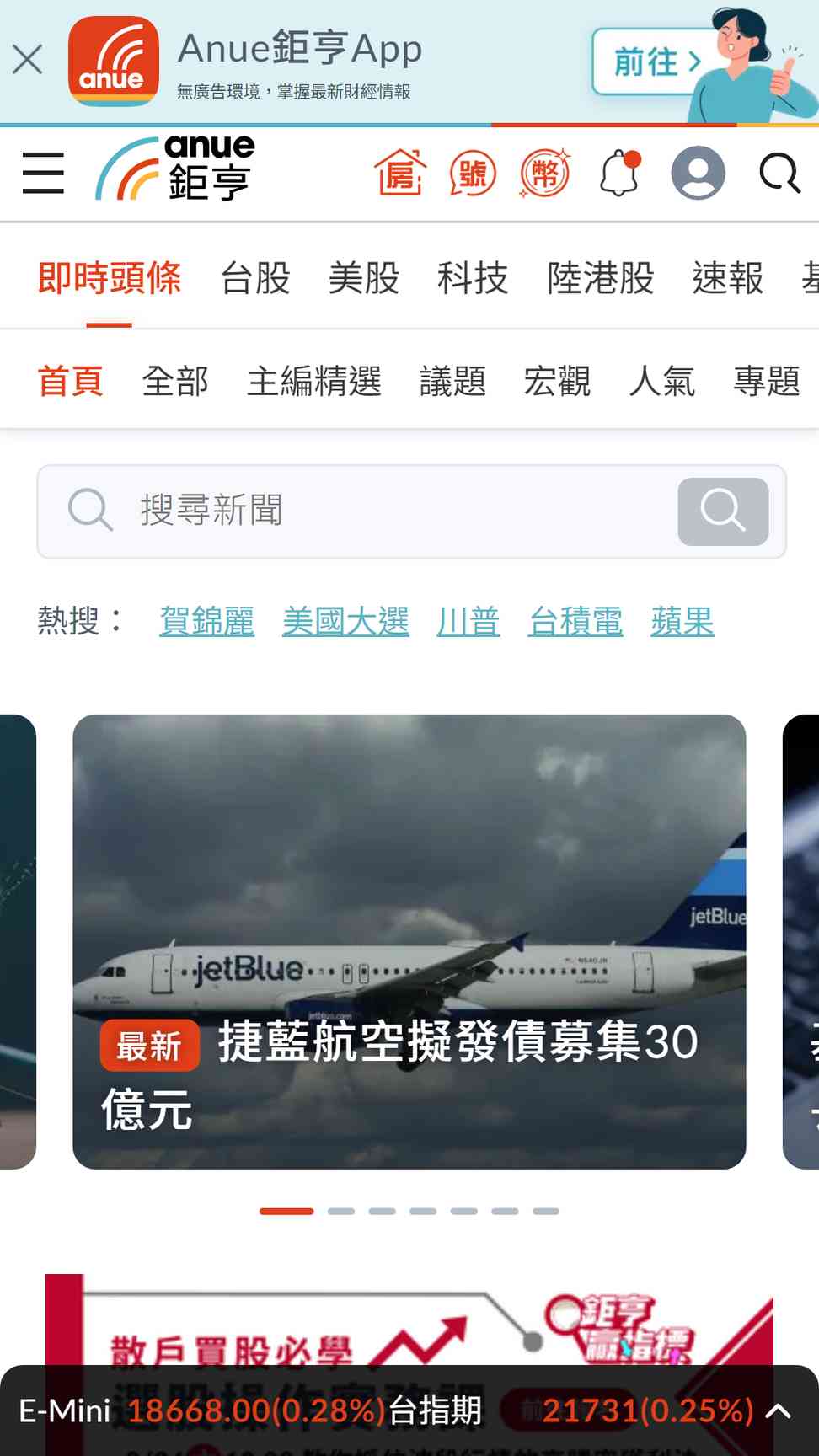The height and width of the screenshot is (1456, 819).
Task: Switch to the 人氣 sub-tab
Action: click(x=662, y=381)
